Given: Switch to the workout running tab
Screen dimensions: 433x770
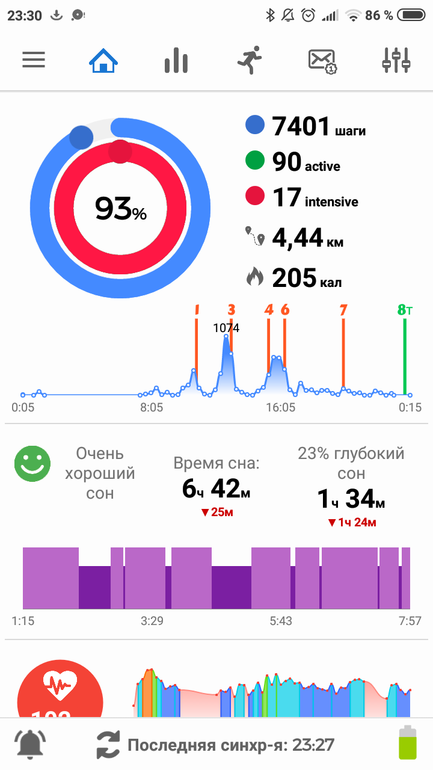Looking at the screenshot, I should [x=249, y=60].
